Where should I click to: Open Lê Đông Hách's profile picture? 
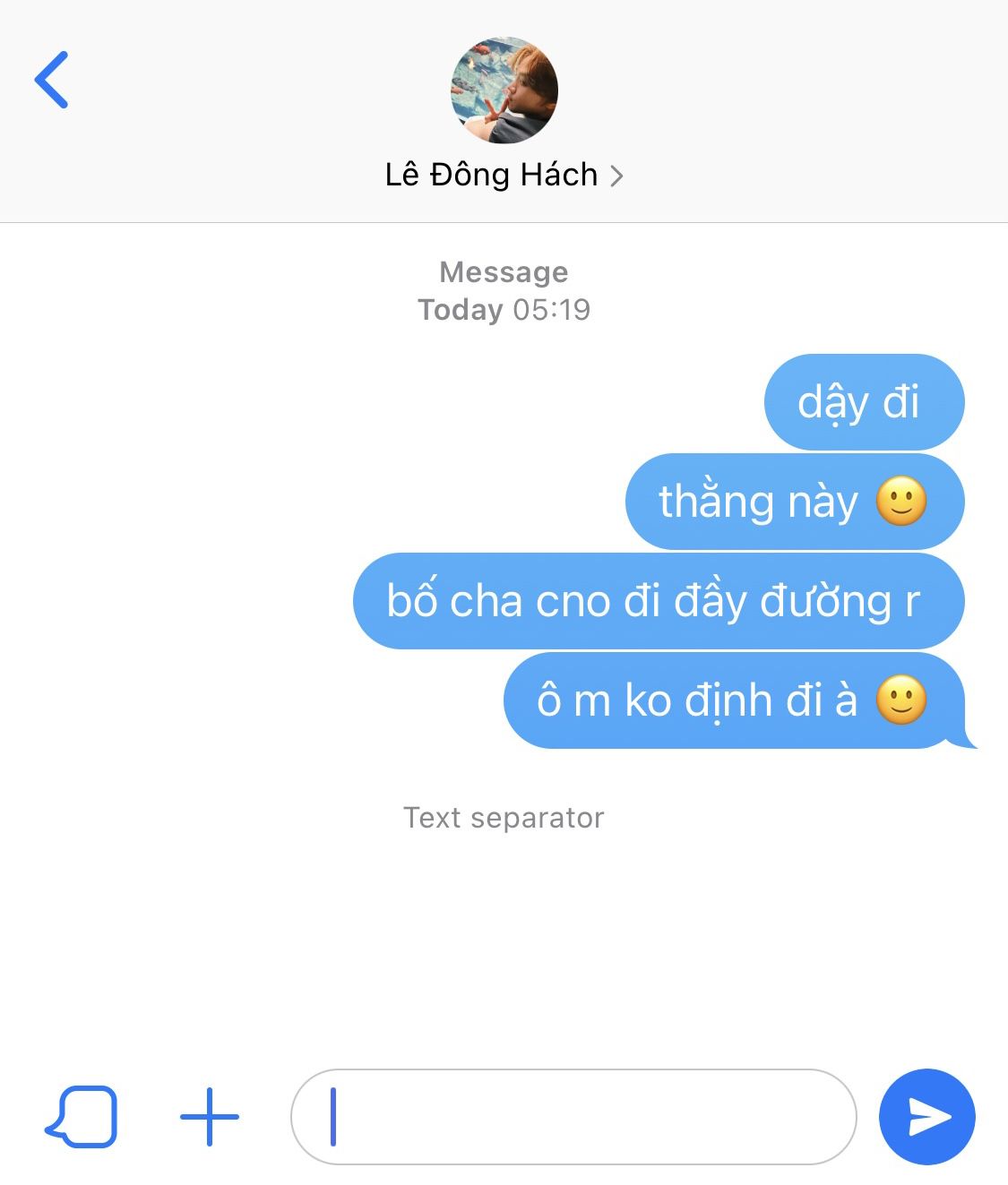pos(504,90)
